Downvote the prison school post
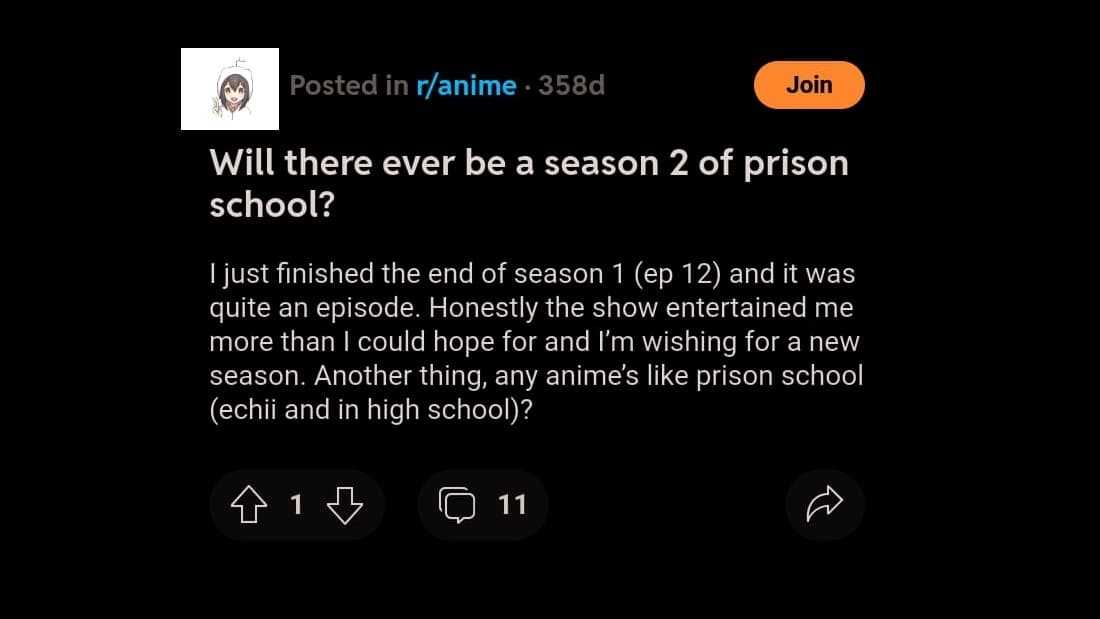 click(344, 505)
